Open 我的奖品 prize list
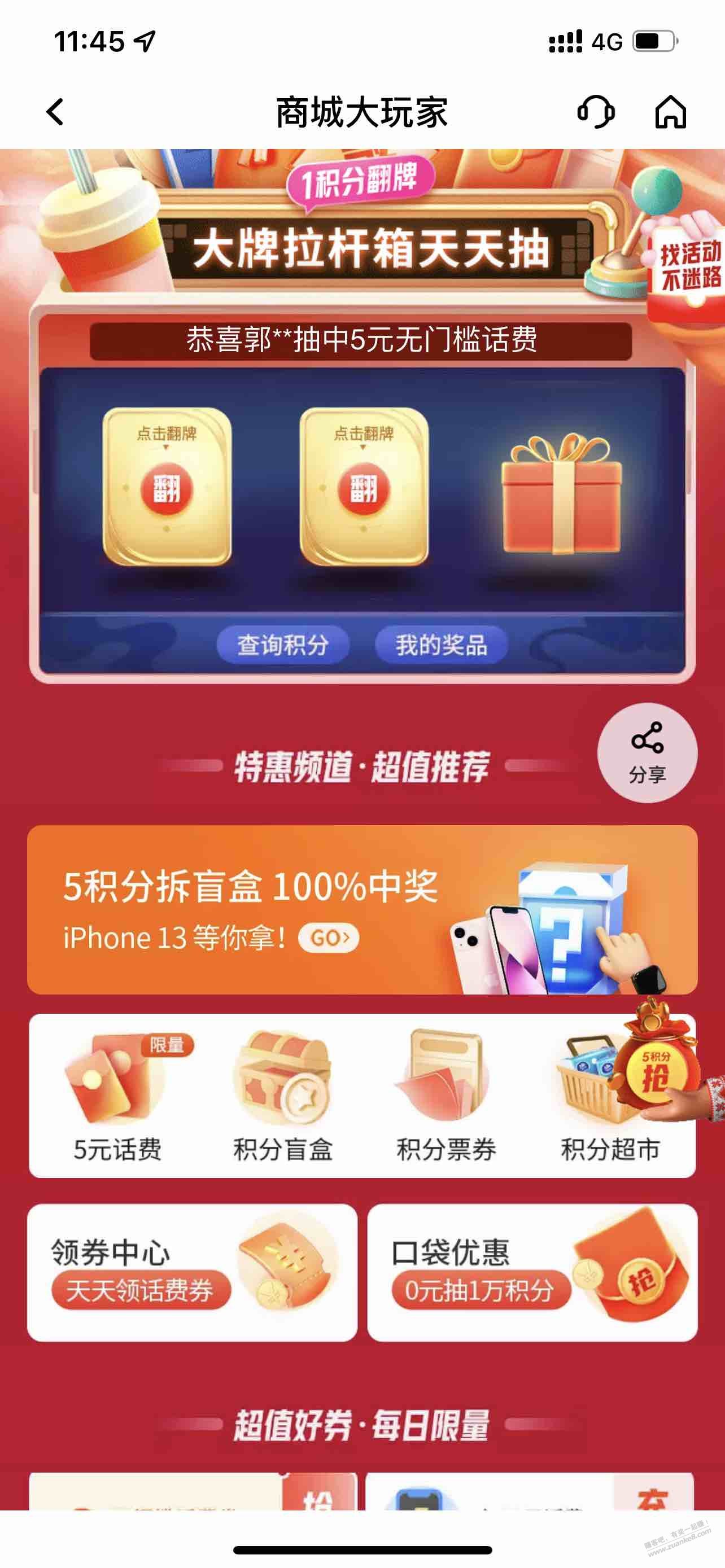The height and width of the screenshot is (1568, 725). (442, 645)
